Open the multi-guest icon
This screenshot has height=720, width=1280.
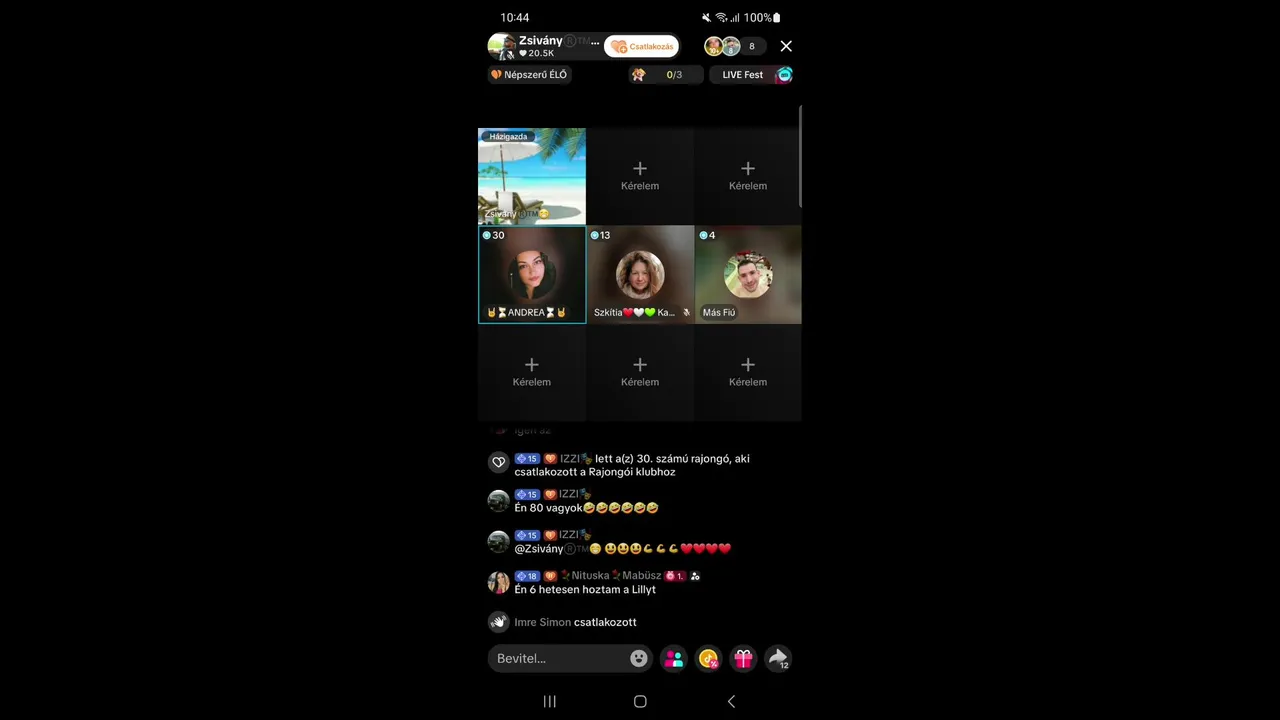[x=674, y=658]
